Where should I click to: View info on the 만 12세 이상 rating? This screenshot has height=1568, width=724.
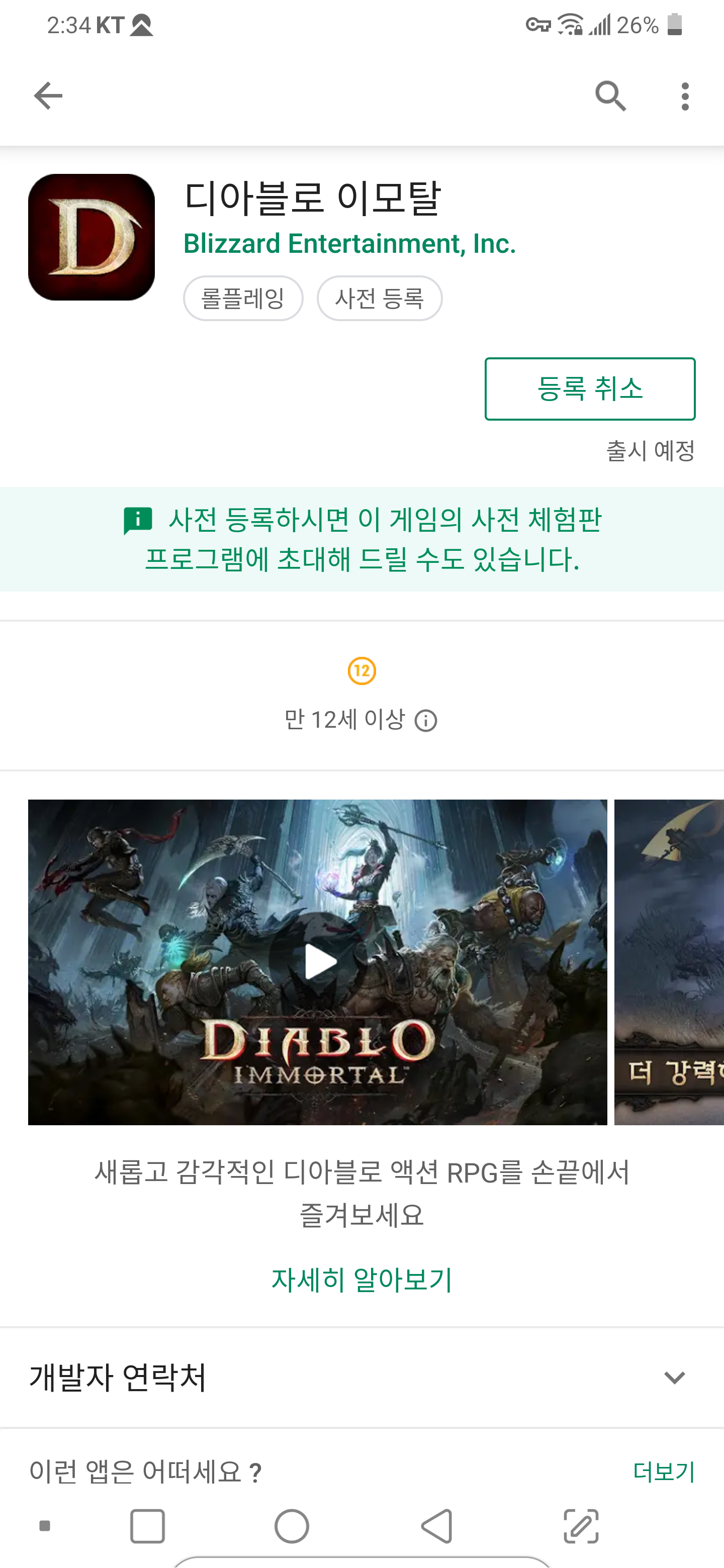pyautogui.click(x=426, y=721)
